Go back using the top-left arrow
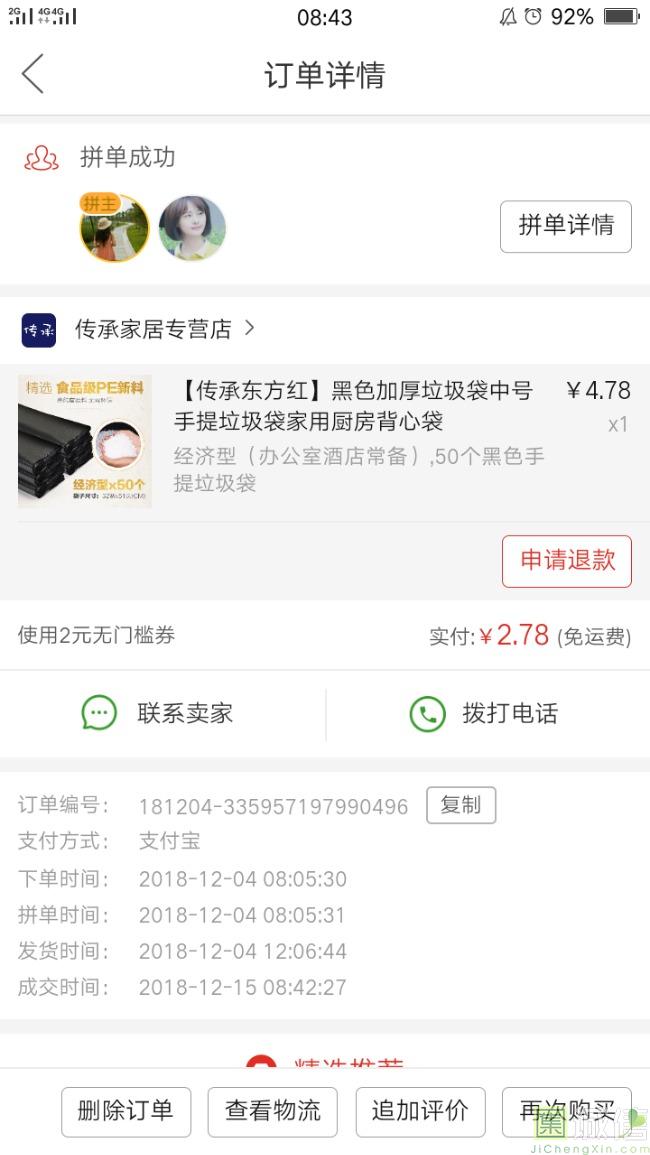 pyautogui.click(x=33, y=75)
